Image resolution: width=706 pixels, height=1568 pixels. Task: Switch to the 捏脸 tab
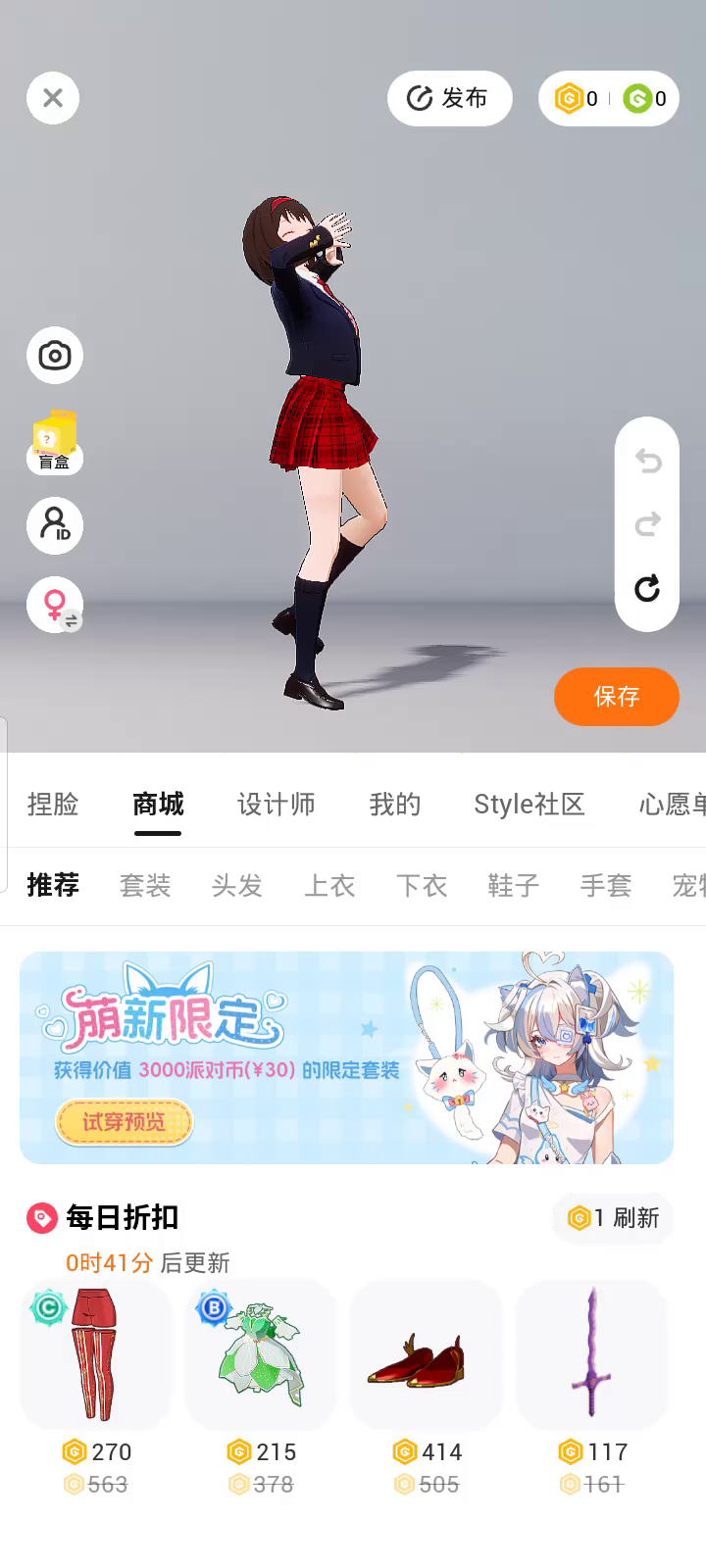point(53,805)
